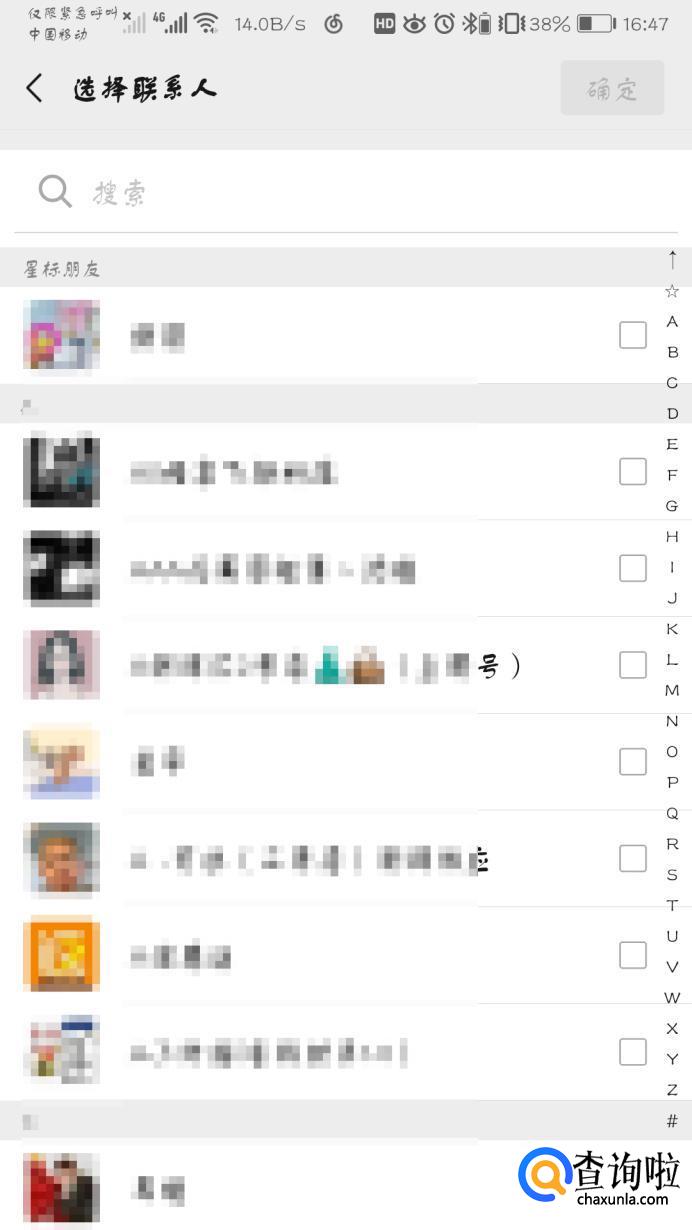Tick the contact with the orange avatar

point(632,955)
